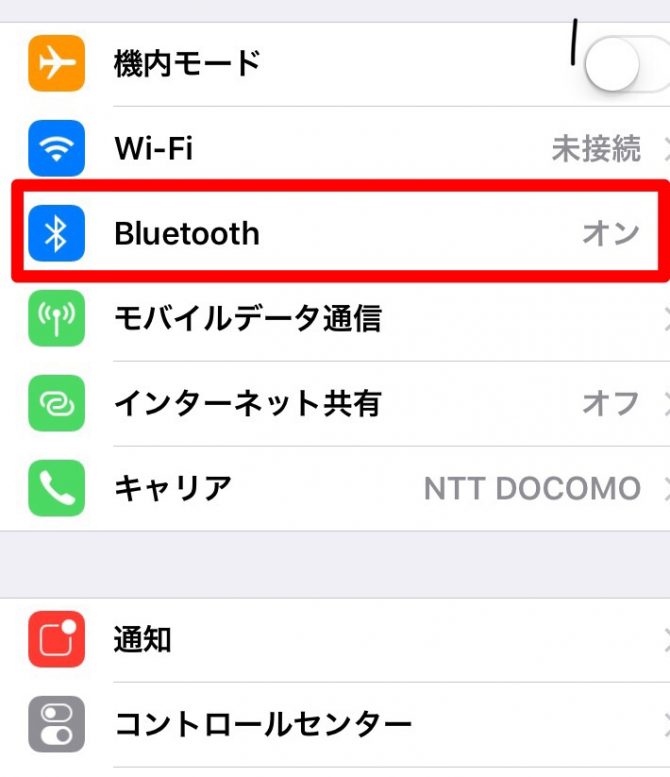This screenshot has height=777, width=670.
Task: Open モバイルデータ通信 settings
Action: pos(335,319)
